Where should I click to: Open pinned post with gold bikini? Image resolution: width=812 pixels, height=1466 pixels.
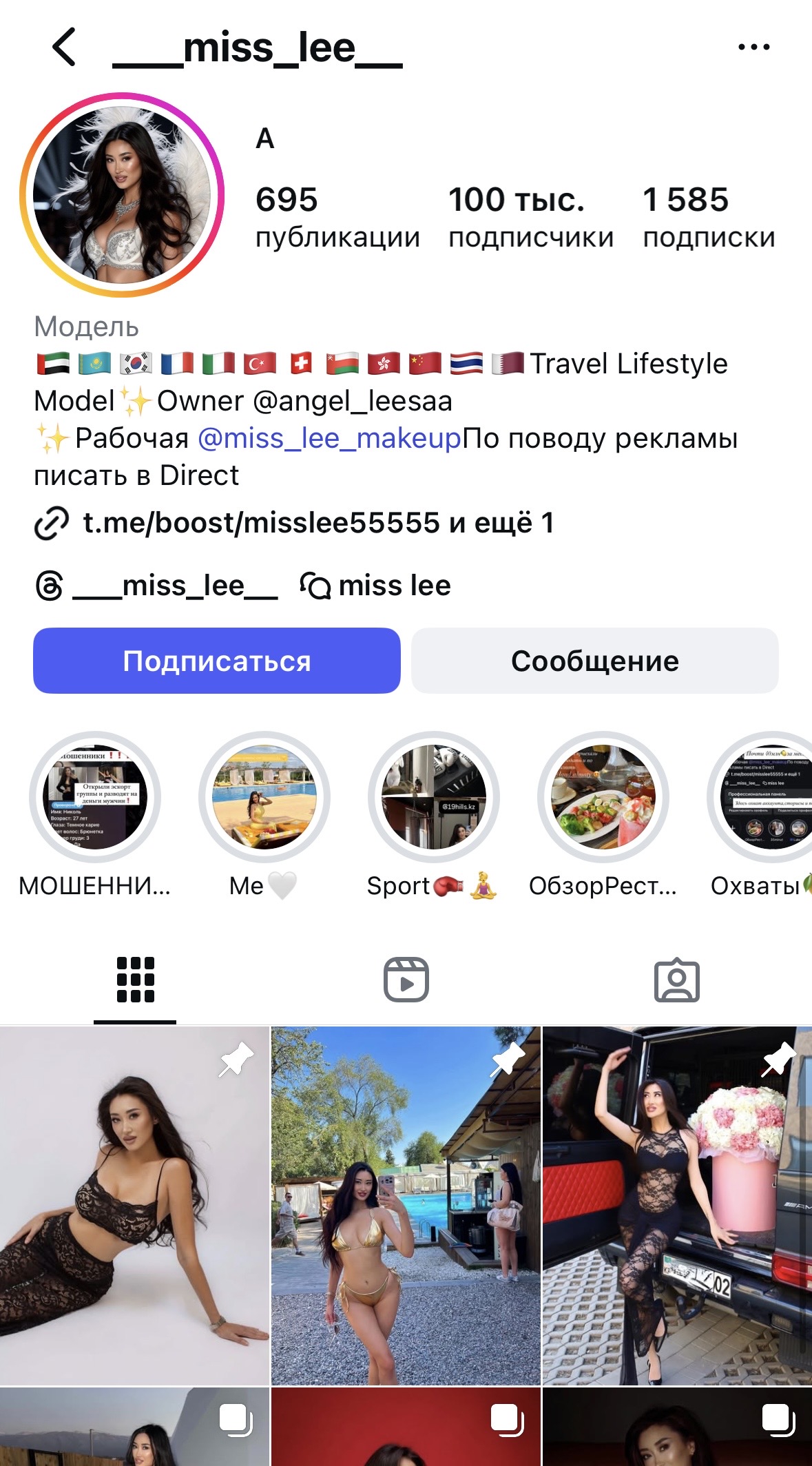[406, 1206]
